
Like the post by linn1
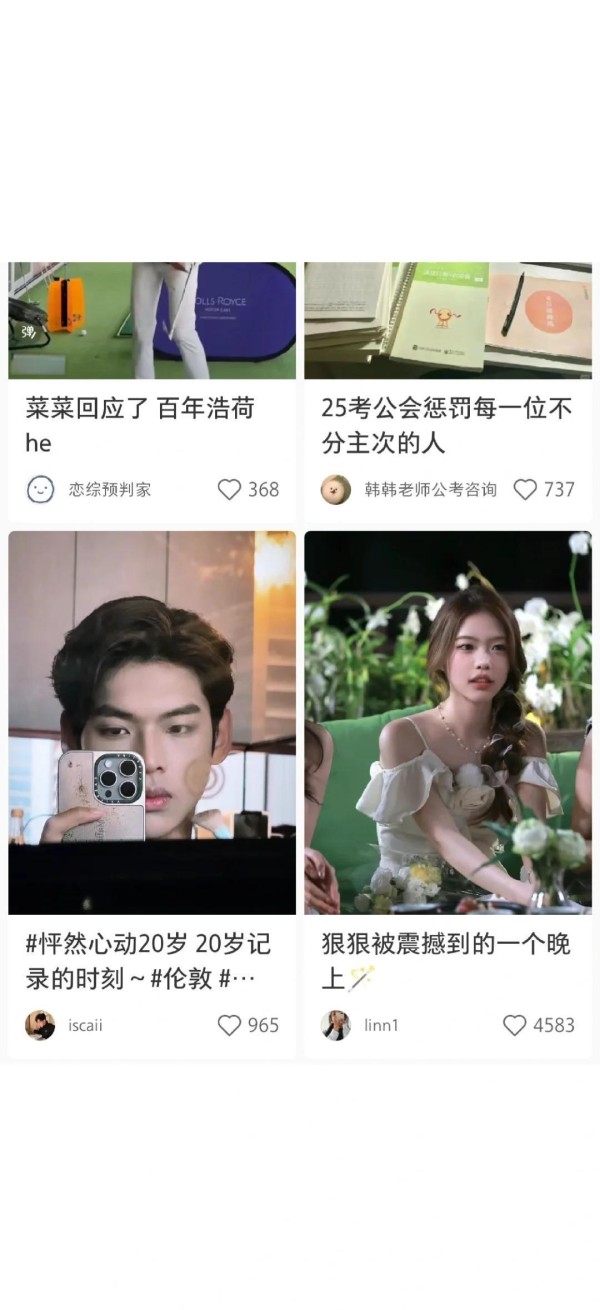coord(515,1025)
